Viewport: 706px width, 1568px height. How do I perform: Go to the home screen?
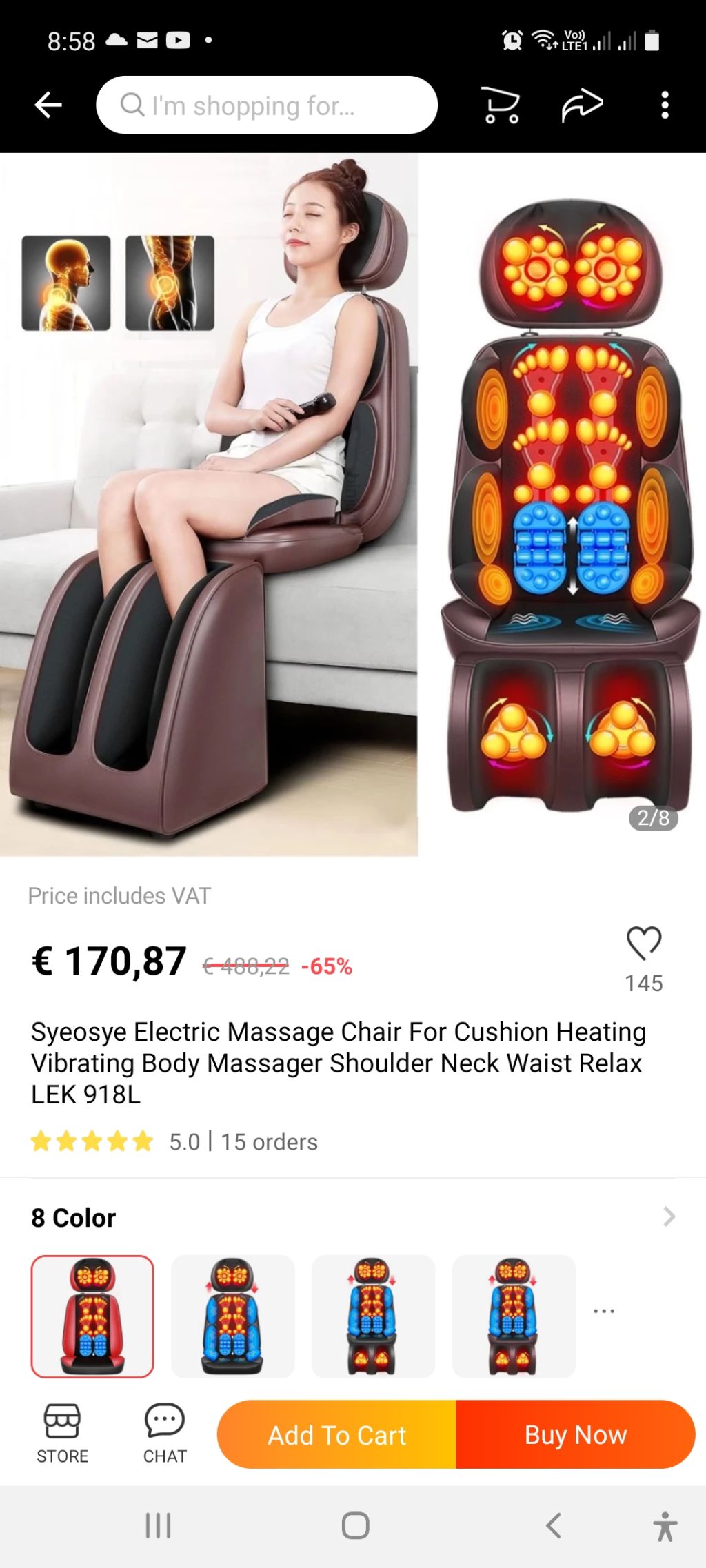click(x=355, y=1525)
